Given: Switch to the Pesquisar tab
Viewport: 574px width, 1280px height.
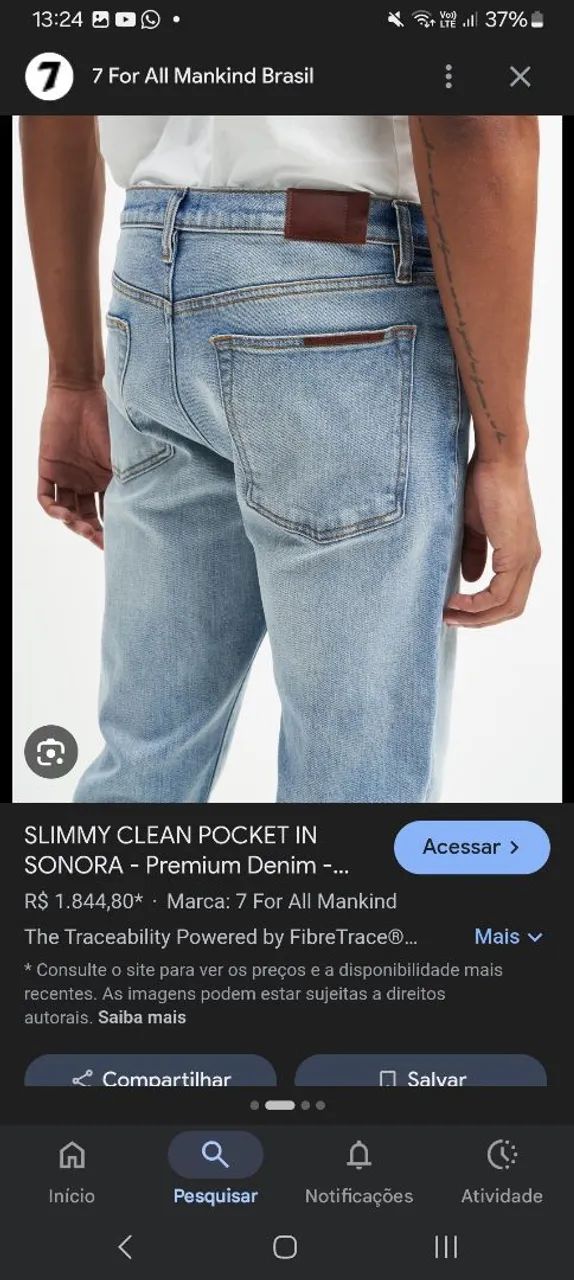Looking at the screenshot, I should (215, 1172).
